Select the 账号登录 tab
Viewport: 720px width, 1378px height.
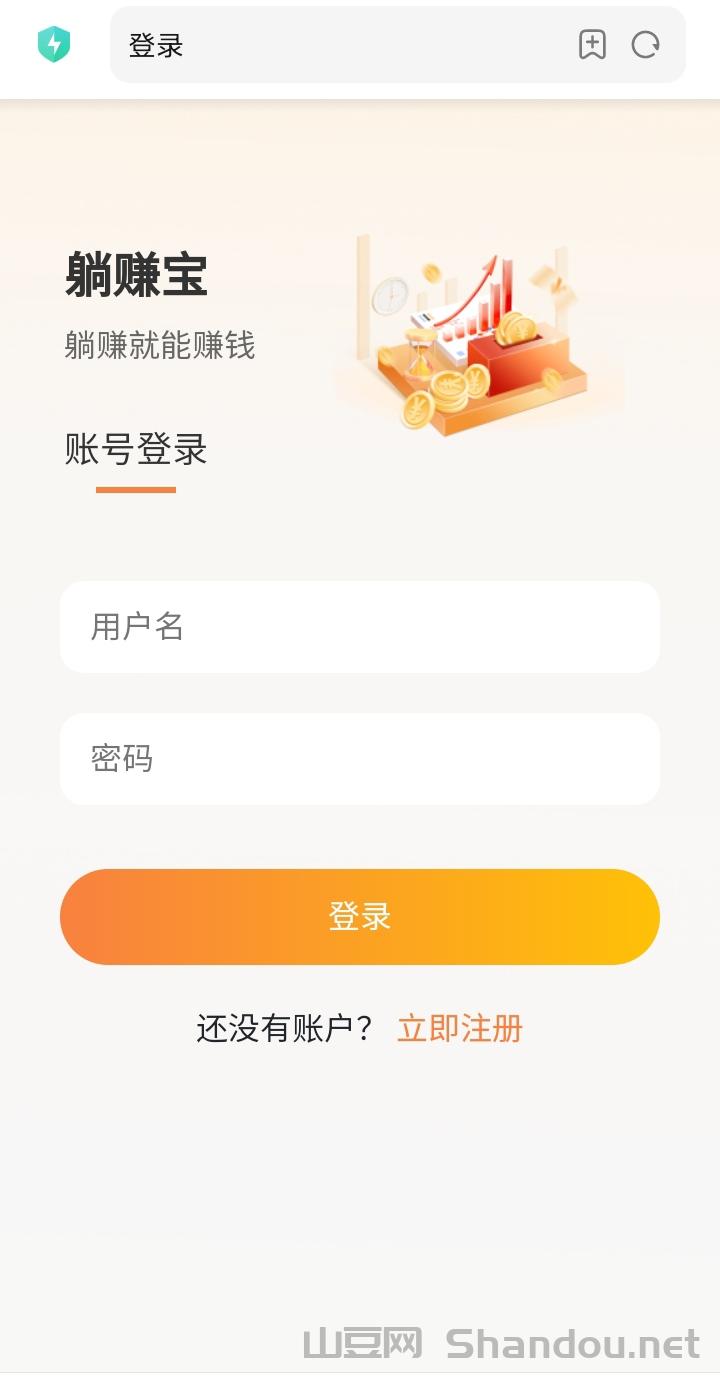136,450
